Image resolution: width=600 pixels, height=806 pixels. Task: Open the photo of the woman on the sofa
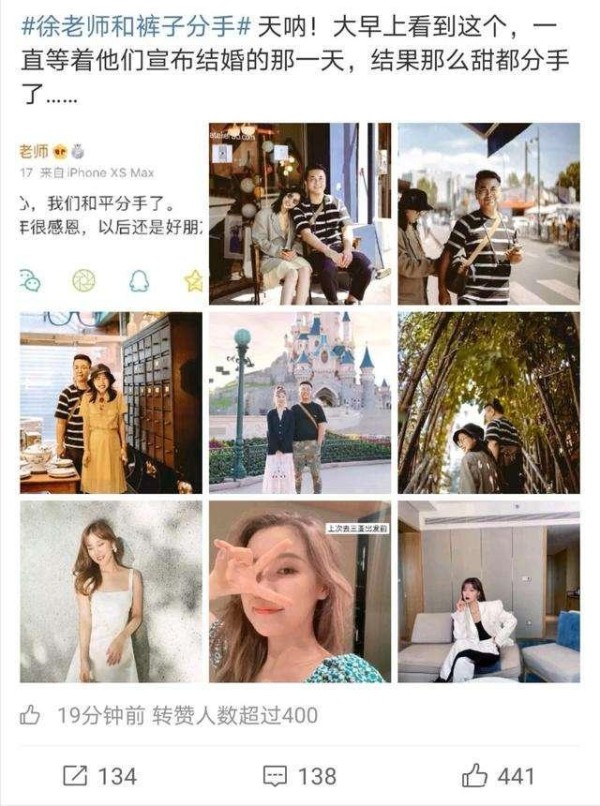[x=488, y=591]
